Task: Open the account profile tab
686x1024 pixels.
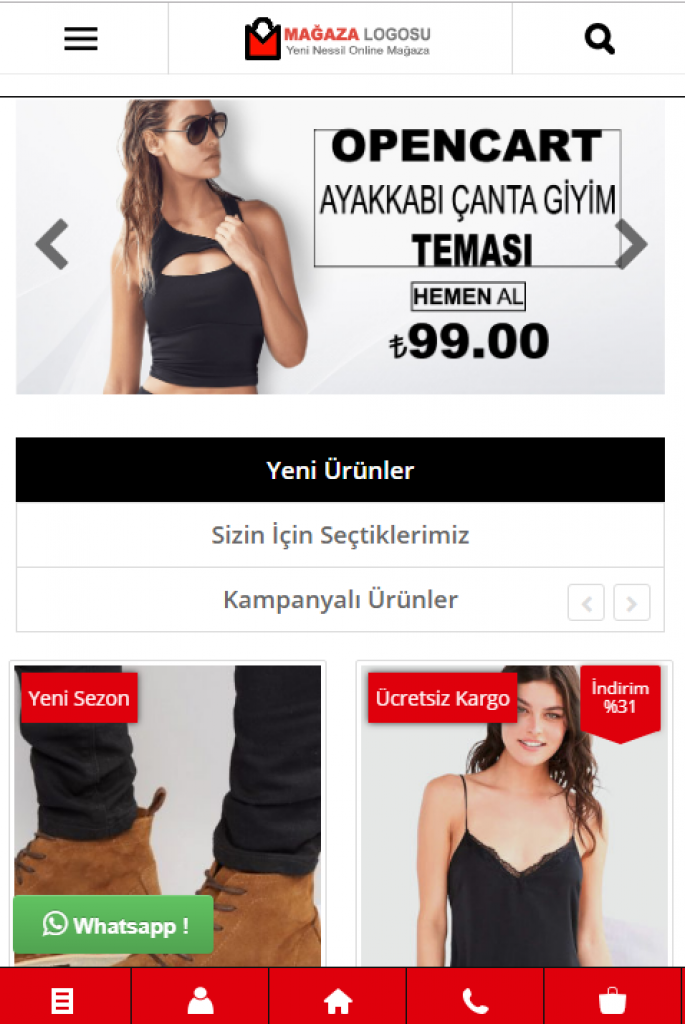Action: click(x=200, y=1000)
